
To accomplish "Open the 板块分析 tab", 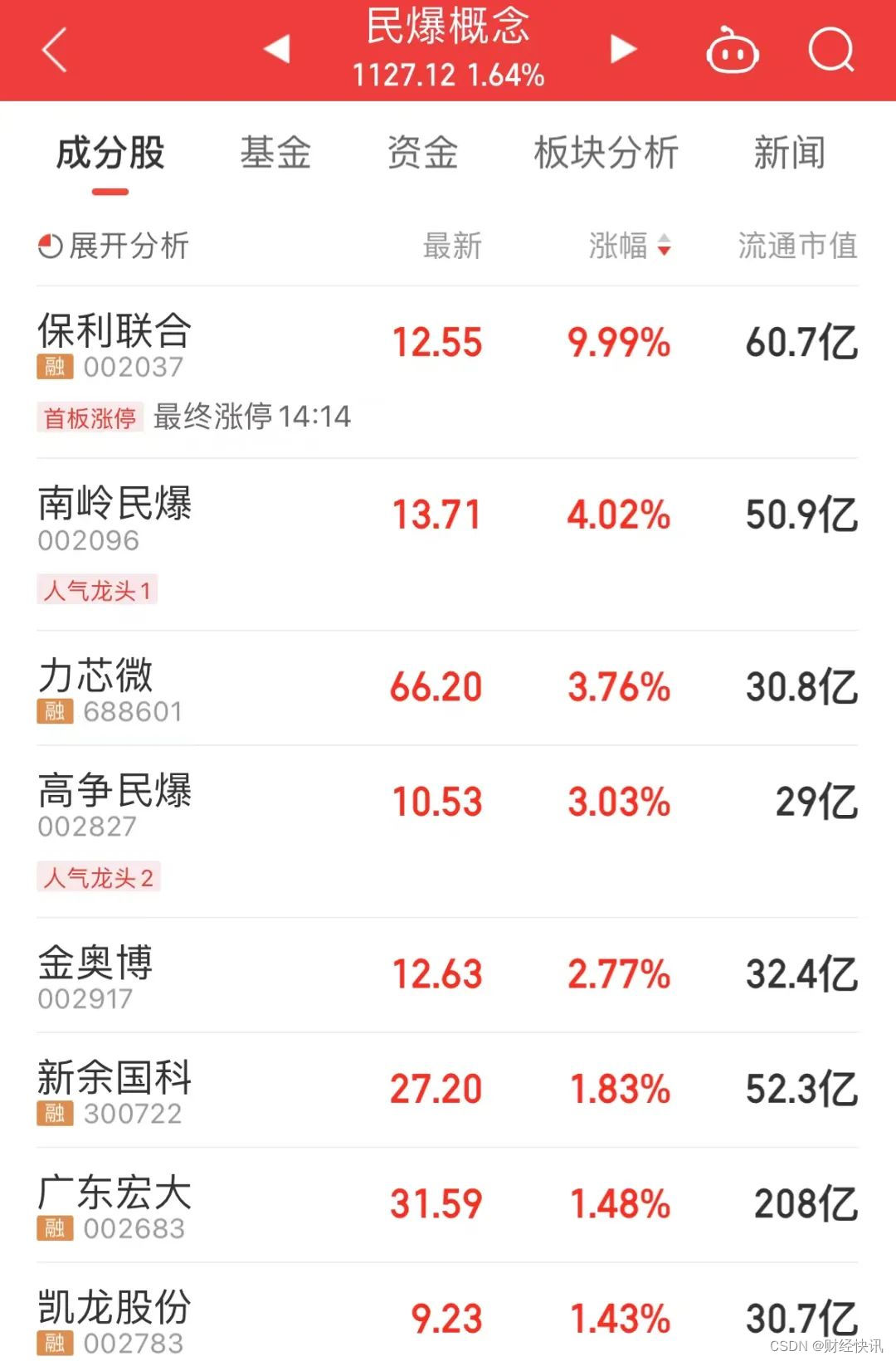I will pos(606,154).
